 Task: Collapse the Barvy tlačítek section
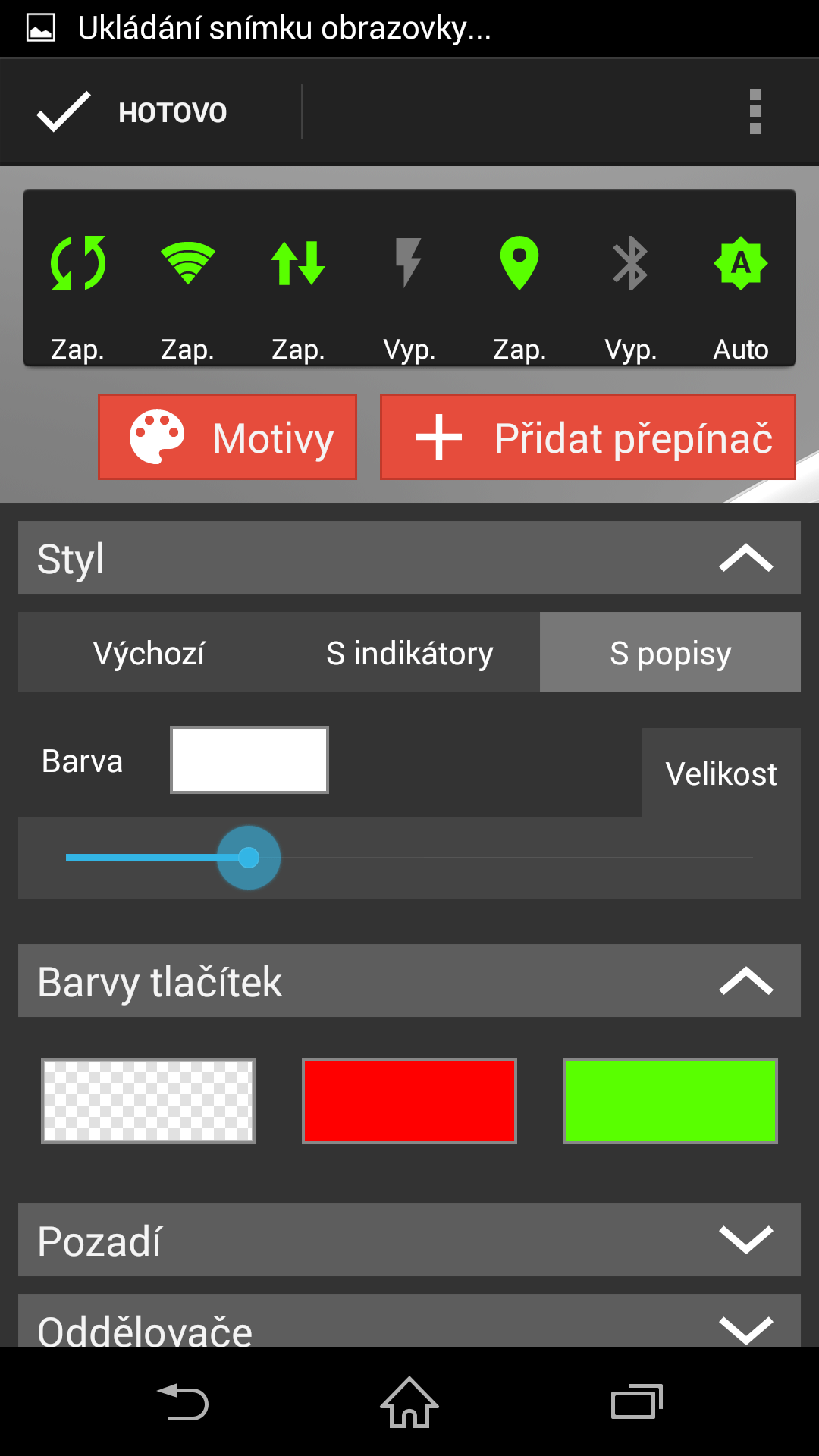pyautogui.click(x=745, y=981)
